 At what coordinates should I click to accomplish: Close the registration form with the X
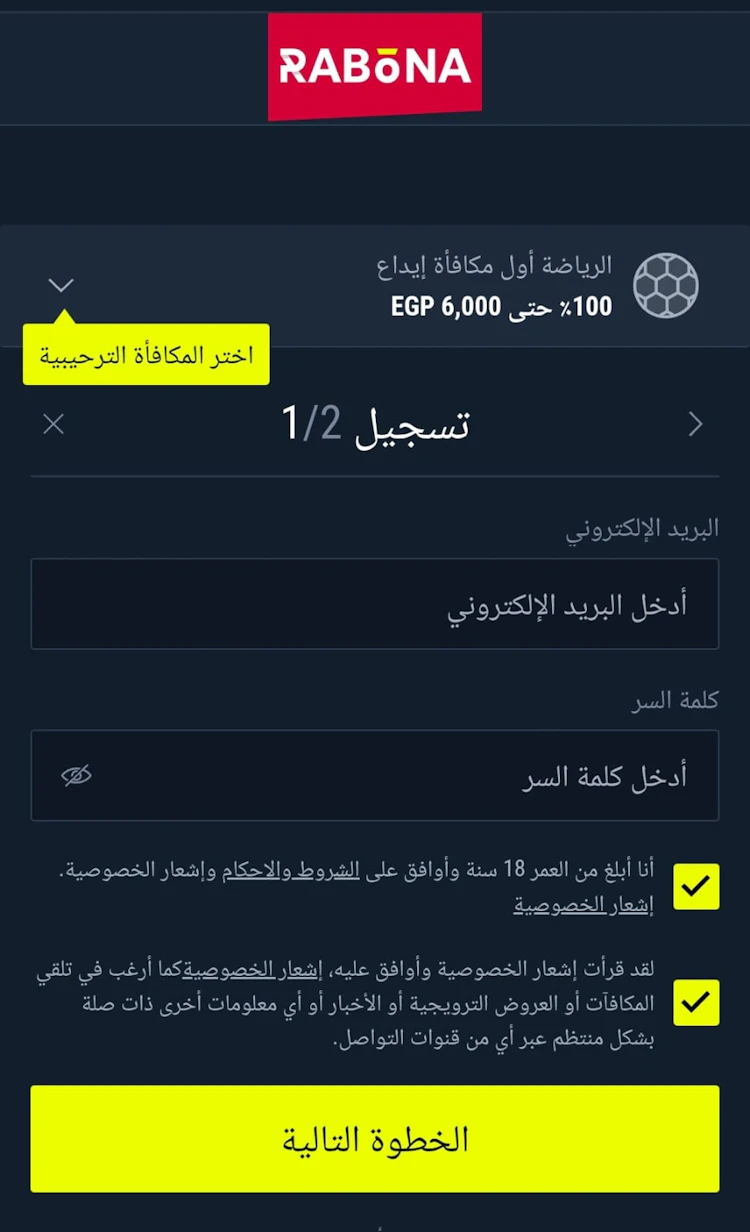pyautogui.click(x=53, y=424)
